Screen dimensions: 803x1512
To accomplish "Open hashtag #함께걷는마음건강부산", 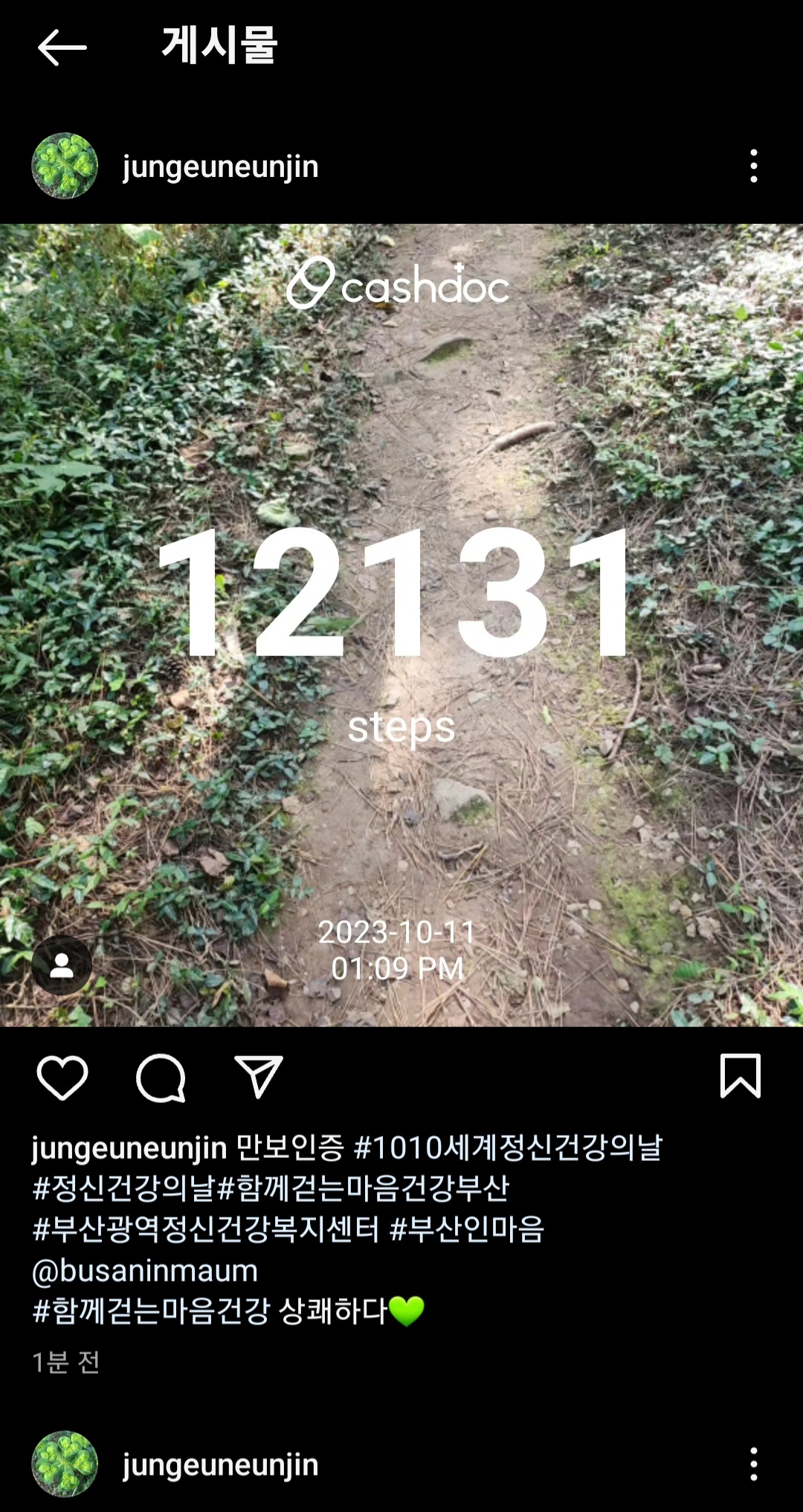I will coord(363,1188).
